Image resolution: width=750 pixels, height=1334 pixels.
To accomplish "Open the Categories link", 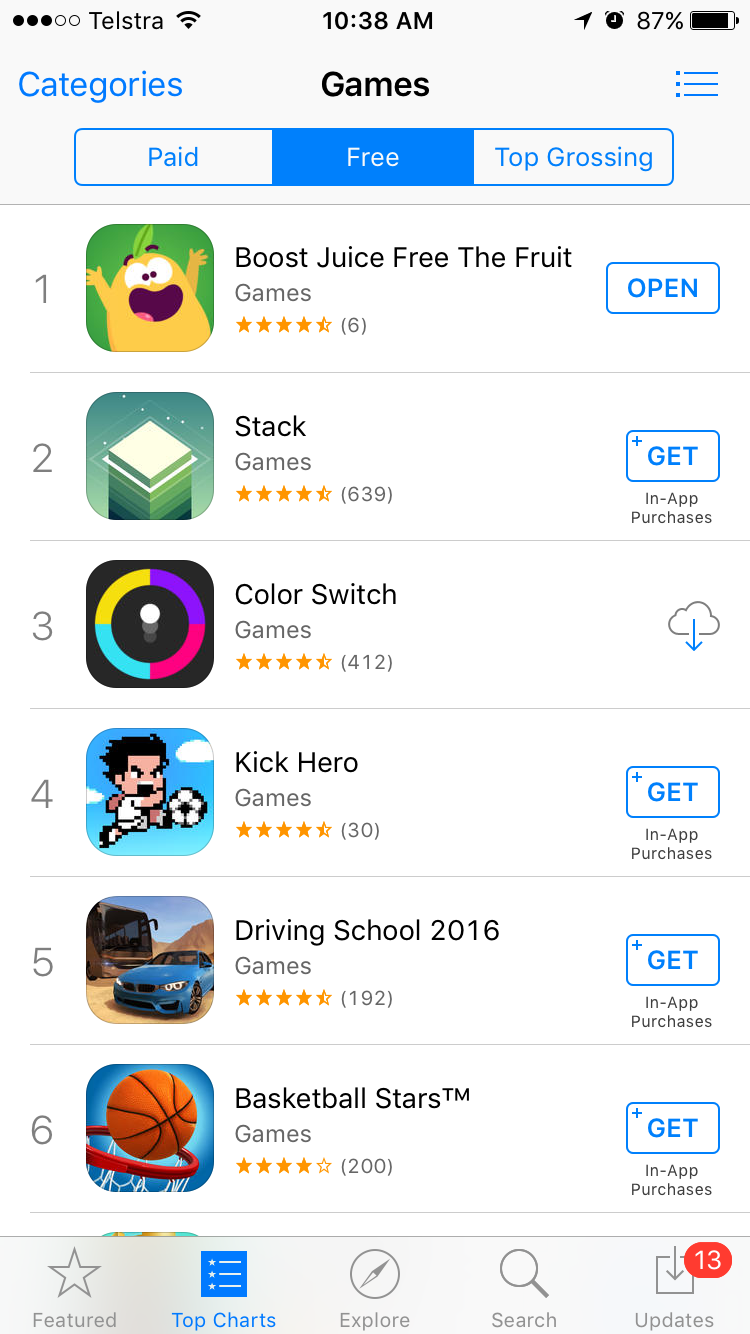I will tap(100, 85).
